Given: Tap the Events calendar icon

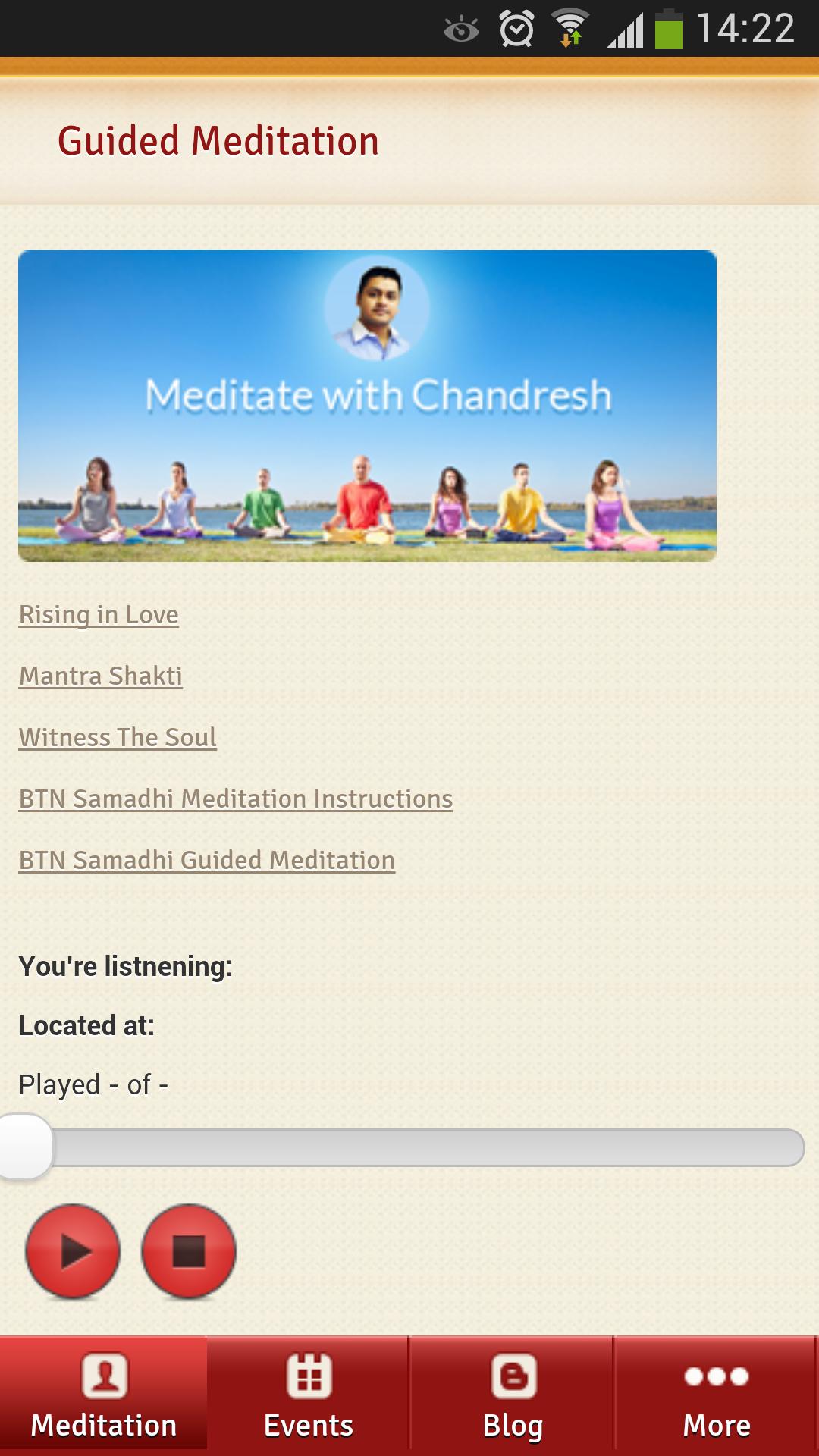Looking at the screenshot, I should [x=307, y=1373].
